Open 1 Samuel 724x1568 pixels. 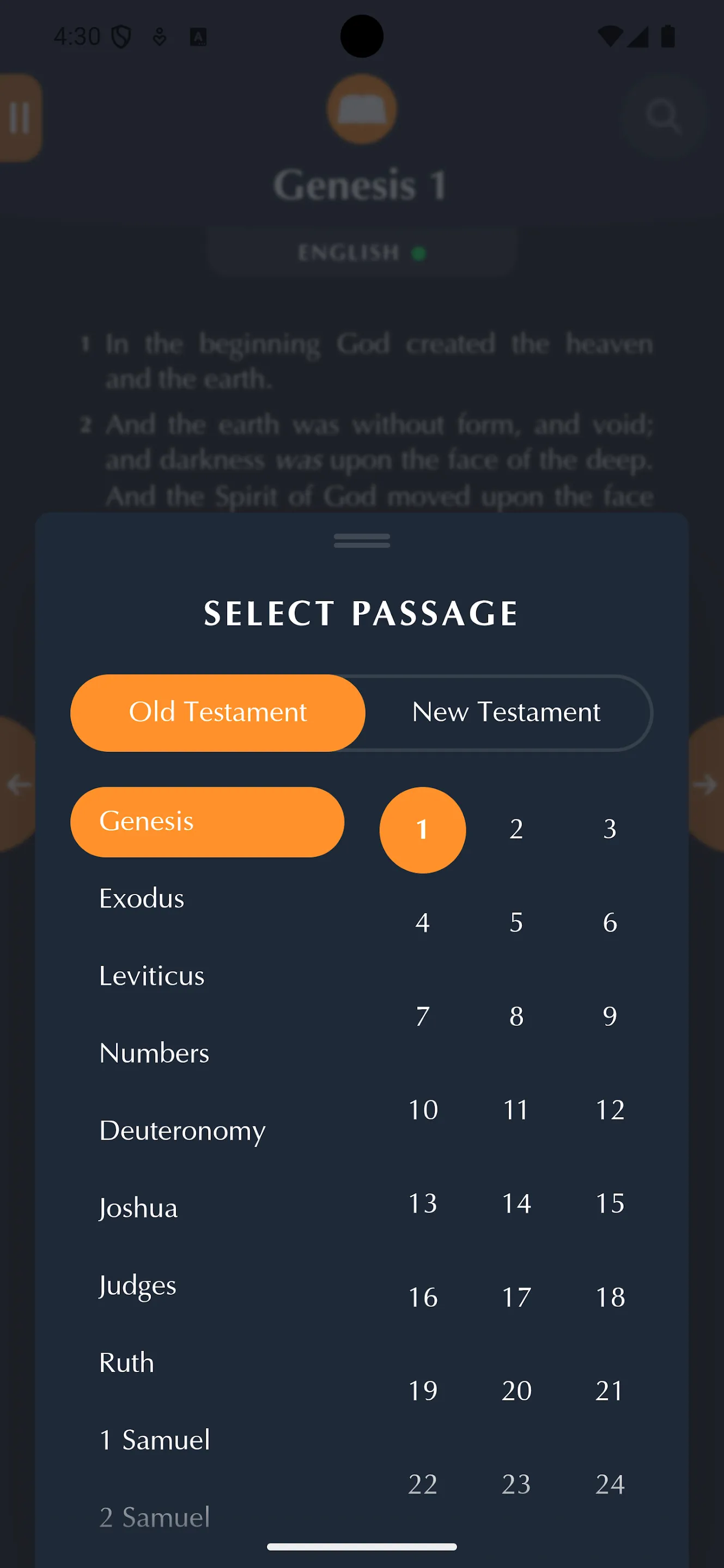pos(154,1439)
